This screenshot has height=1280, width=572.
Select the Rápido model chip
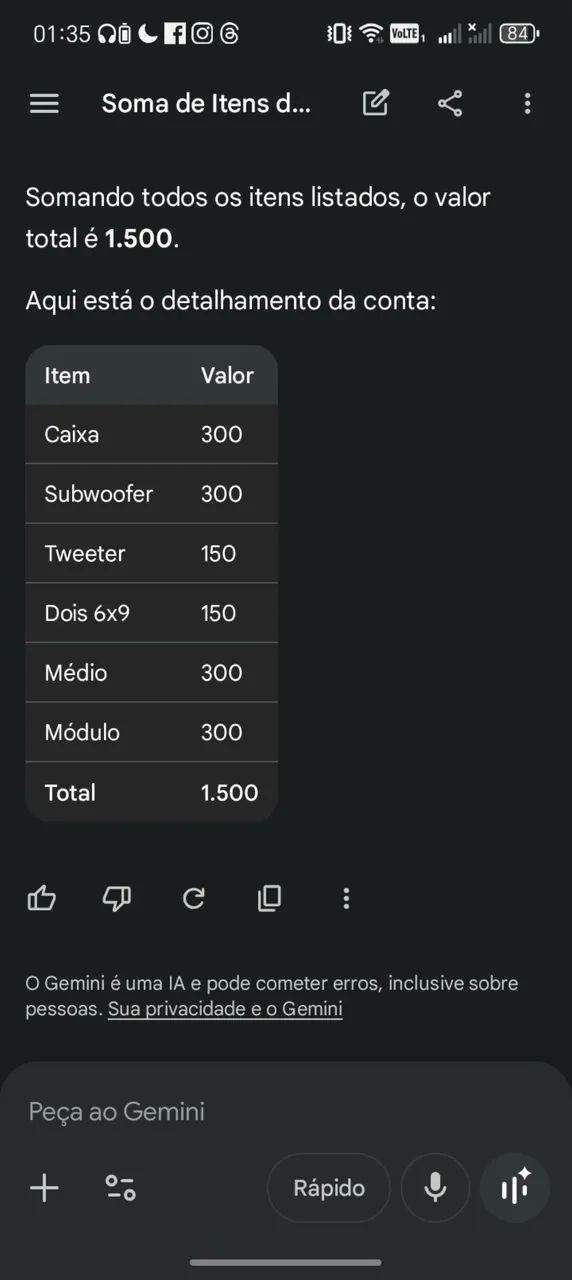[328, 1188]
